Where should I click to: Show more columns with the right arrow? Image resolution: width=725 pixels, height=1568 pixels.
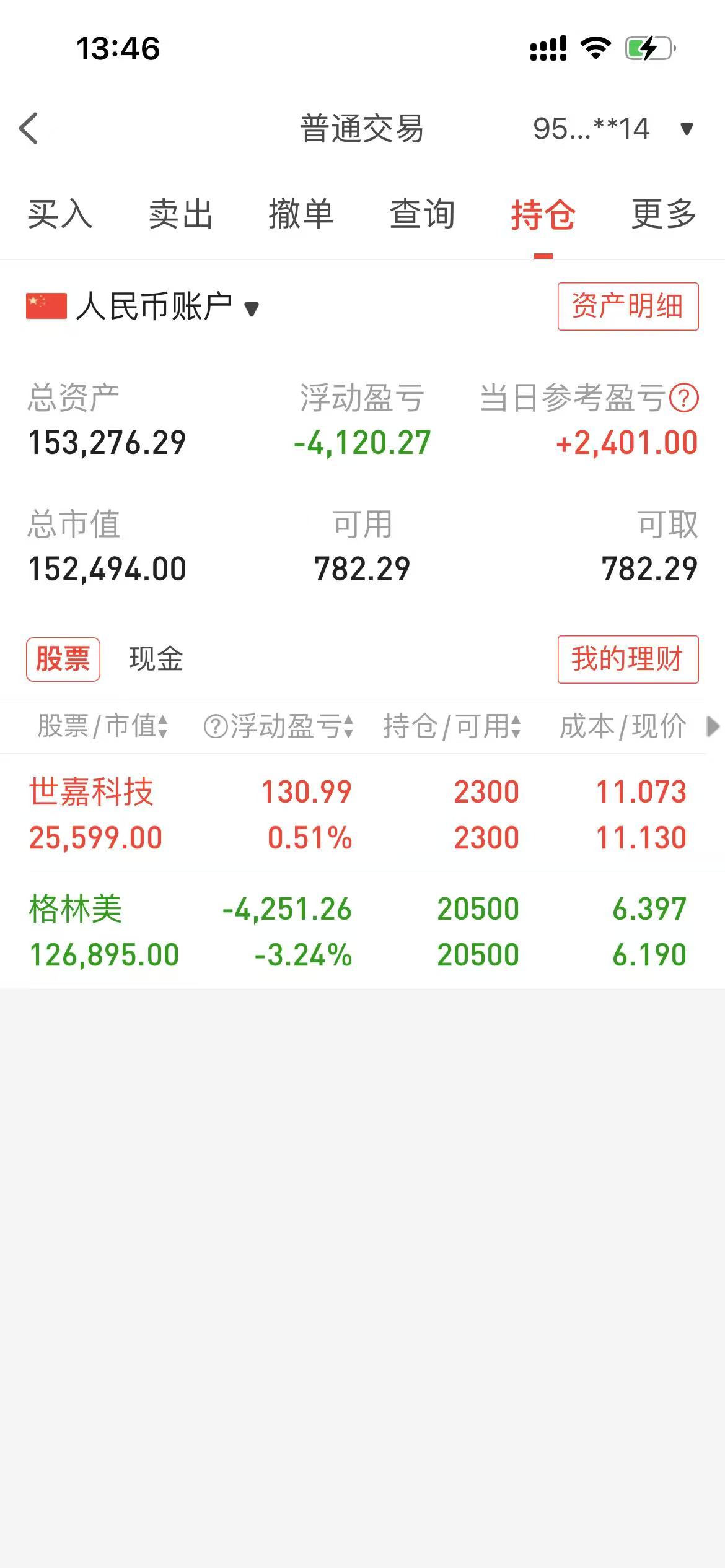pos(713,726)
